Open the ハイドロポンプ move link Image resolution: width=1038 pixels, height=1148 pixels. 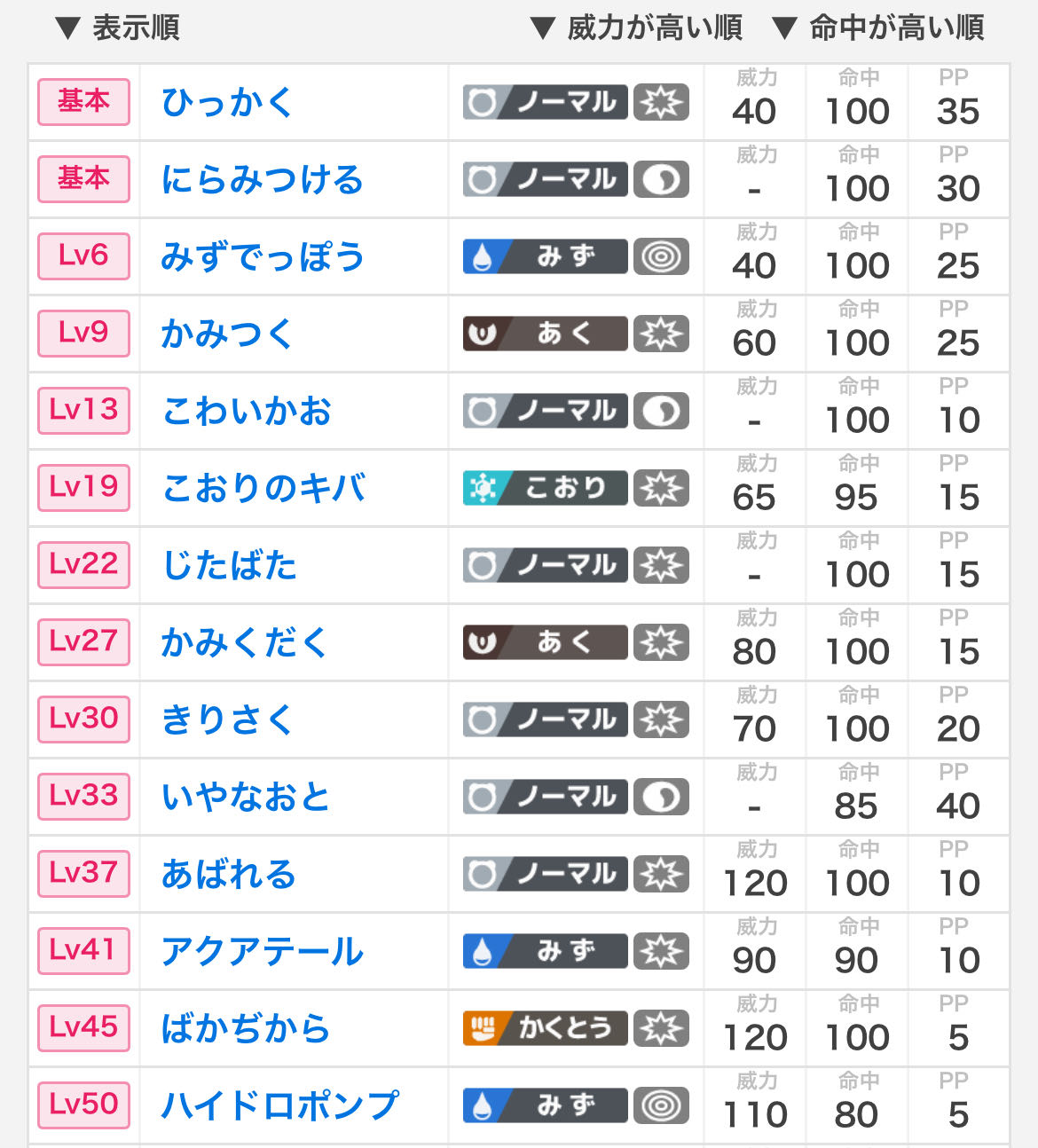[279, 1105]
